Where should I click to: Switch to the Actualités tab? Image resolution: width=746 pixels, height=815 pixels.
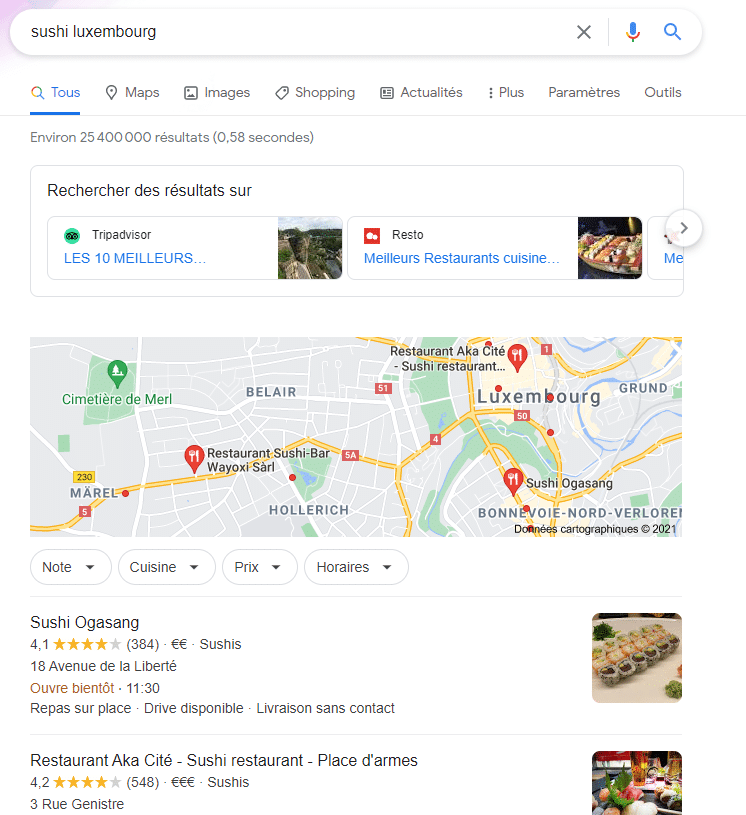[x=421, y=92]
